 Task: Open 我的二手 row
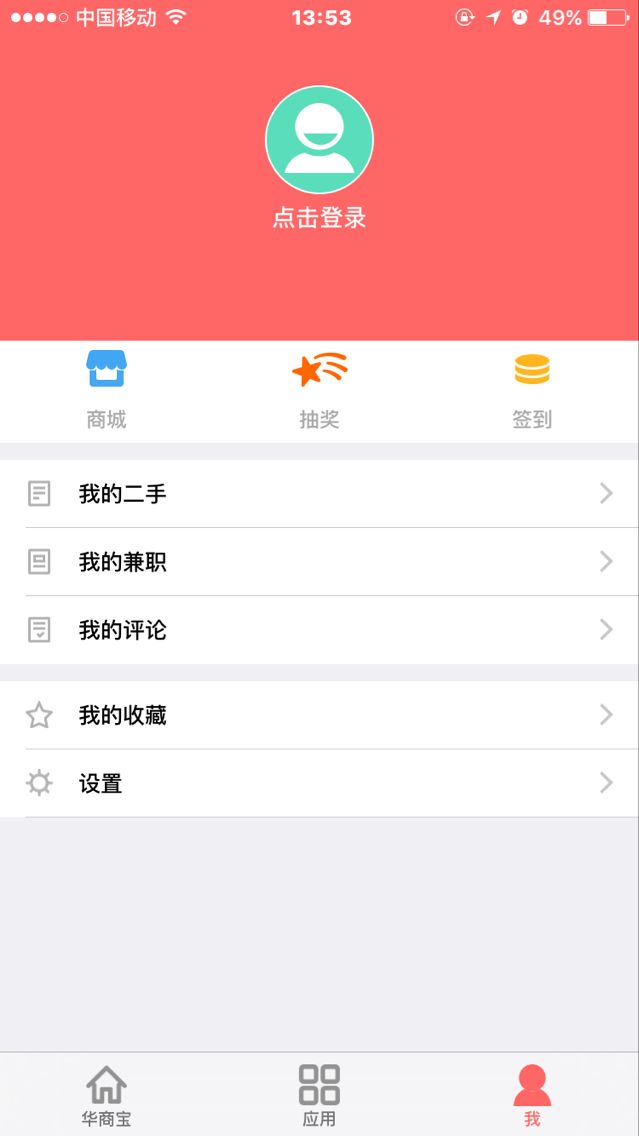320,494
